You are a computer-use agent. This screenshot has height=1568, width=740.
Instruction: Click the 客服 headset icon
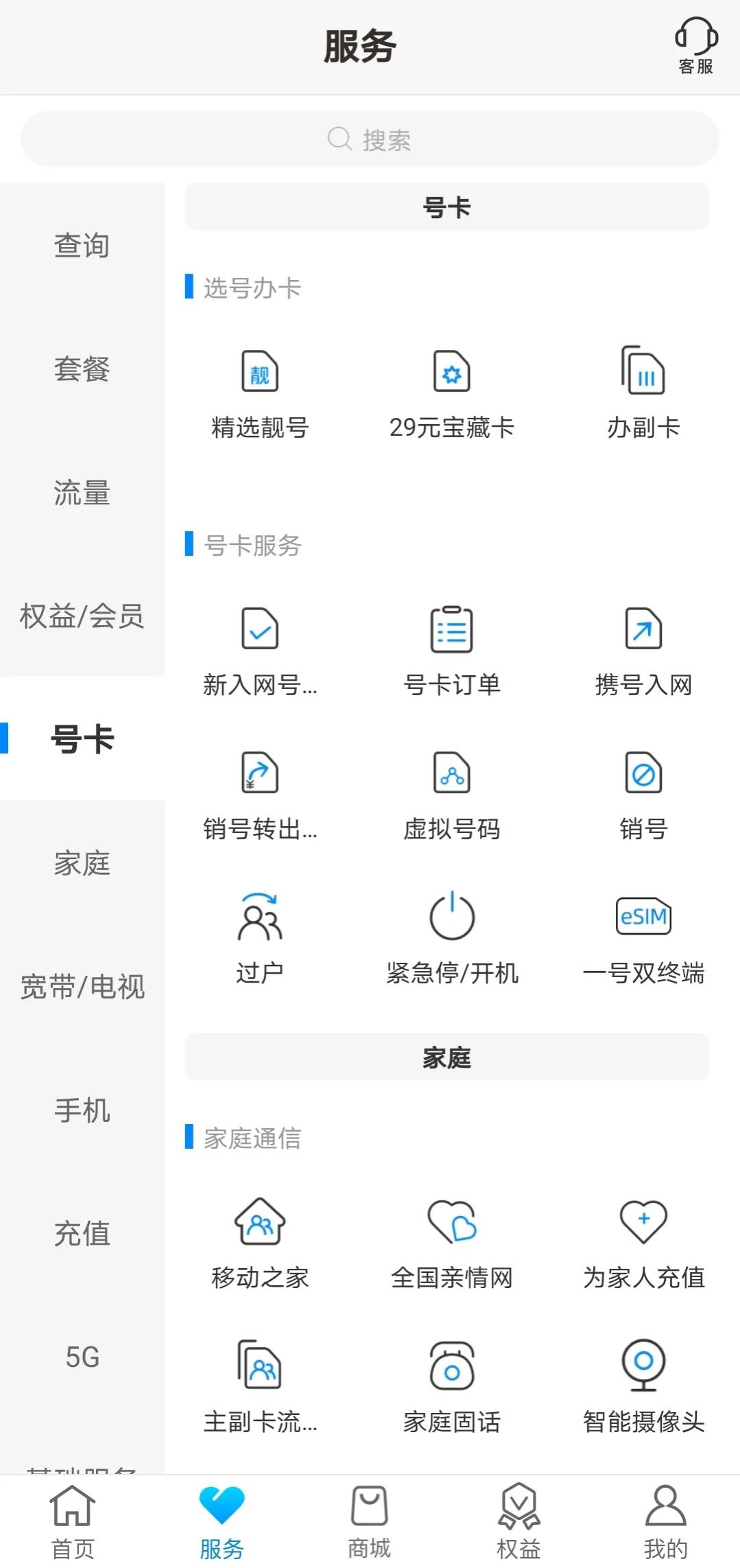point(695,43)
